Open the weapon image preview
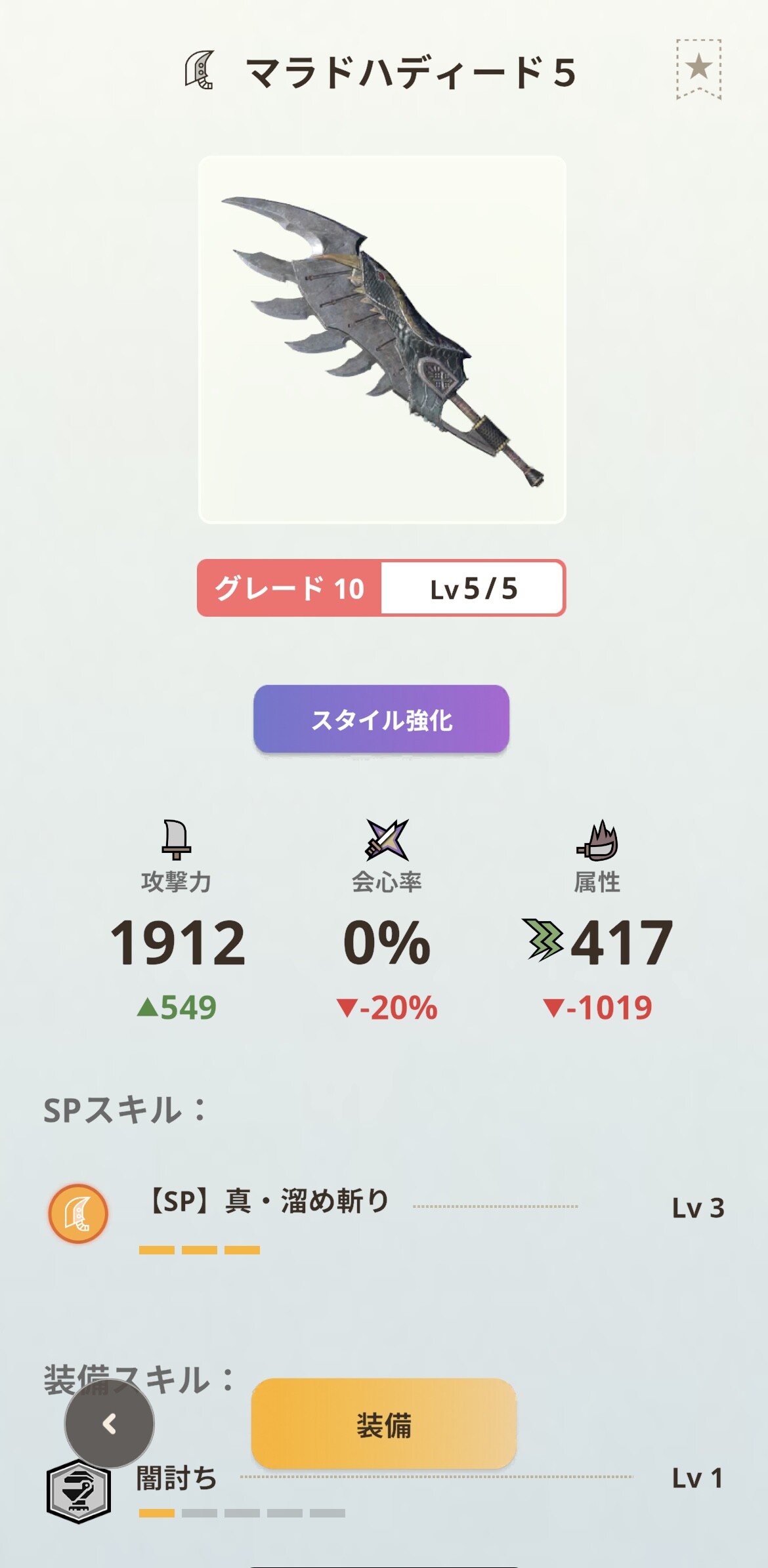768x1568 pixels. coord(382,339)
